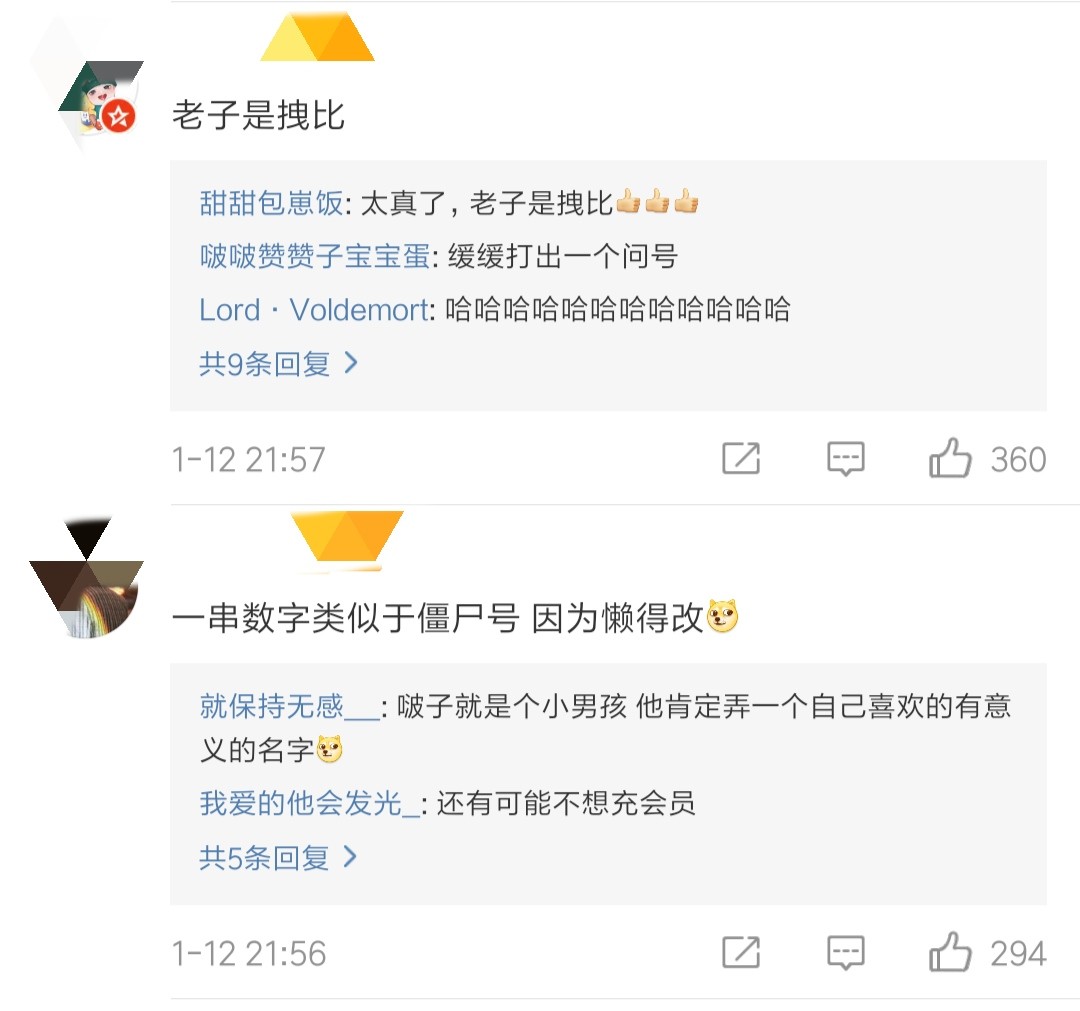Repost the comment posted at 1-12 21:56

(741, 953)
